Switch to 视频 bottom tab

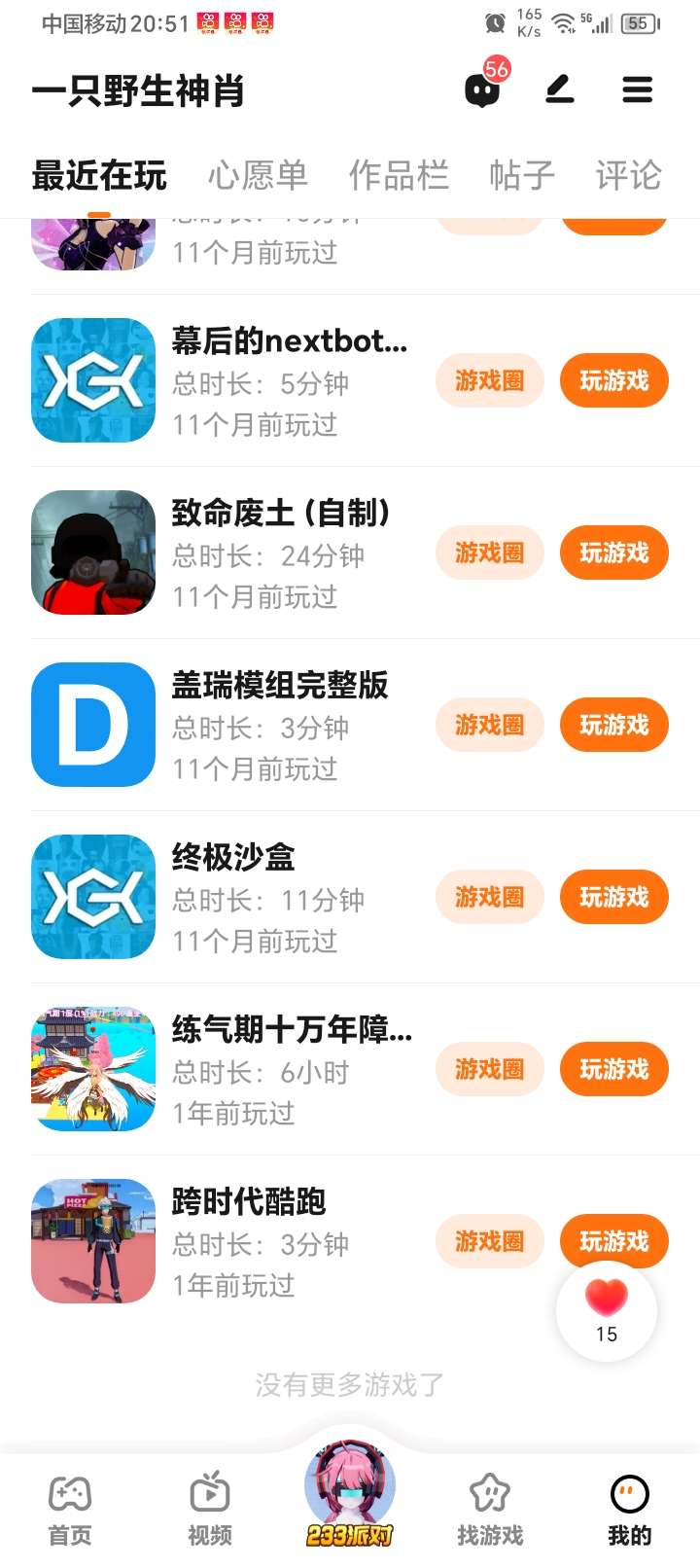[x=210, y=1509]
